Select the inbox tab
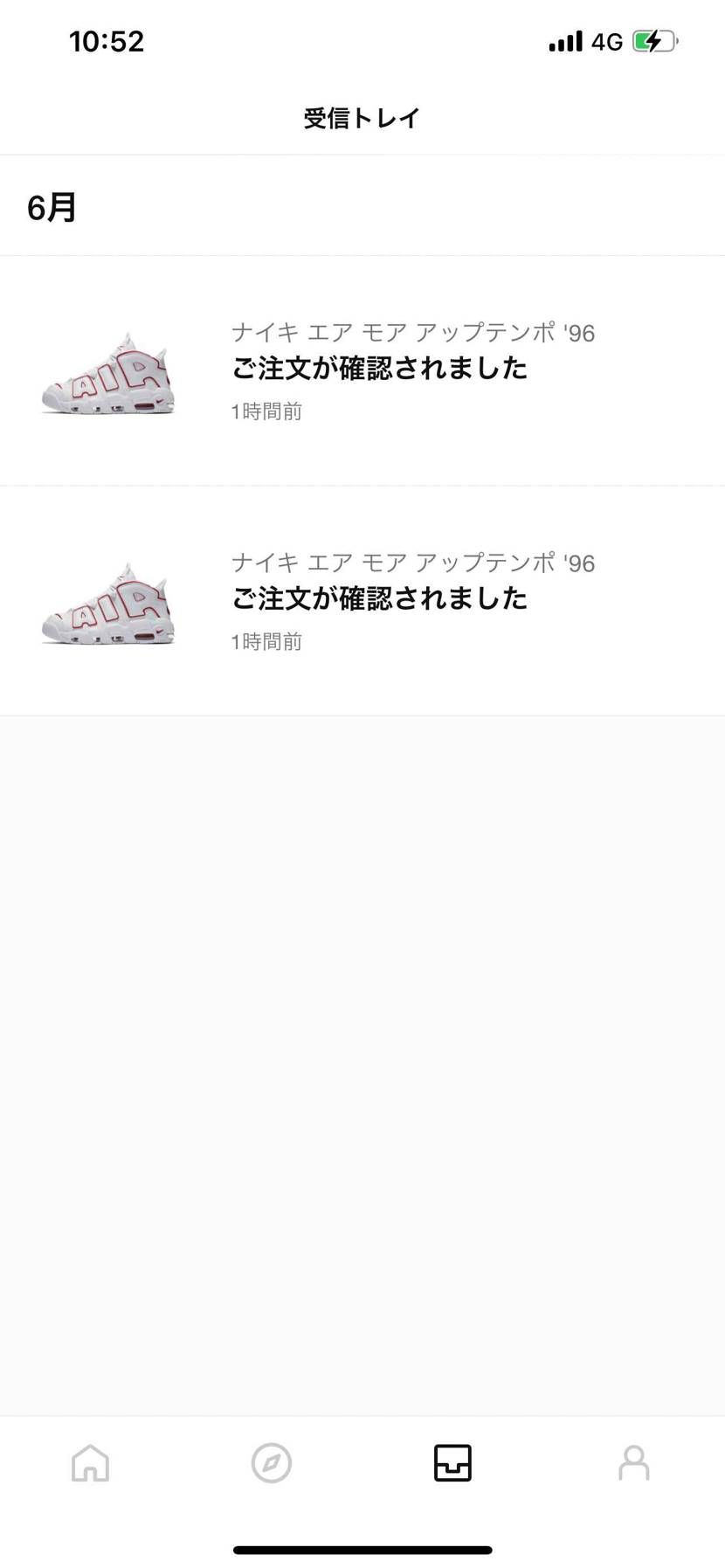Screen dimensions: 725x1568 click(x=452, y=1462)
